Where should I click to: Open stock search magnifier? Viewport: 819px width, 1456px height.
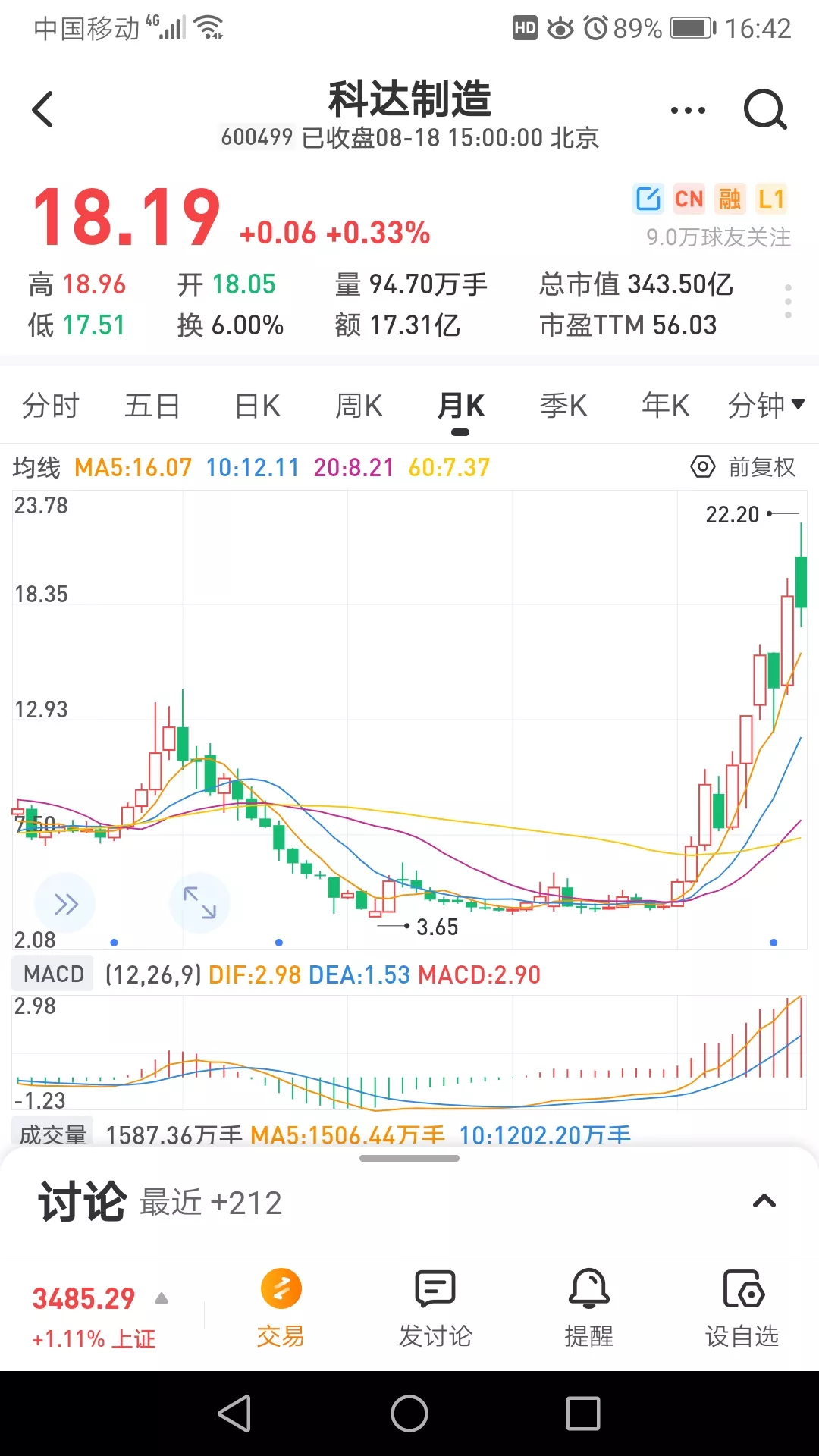click(764, 111)
